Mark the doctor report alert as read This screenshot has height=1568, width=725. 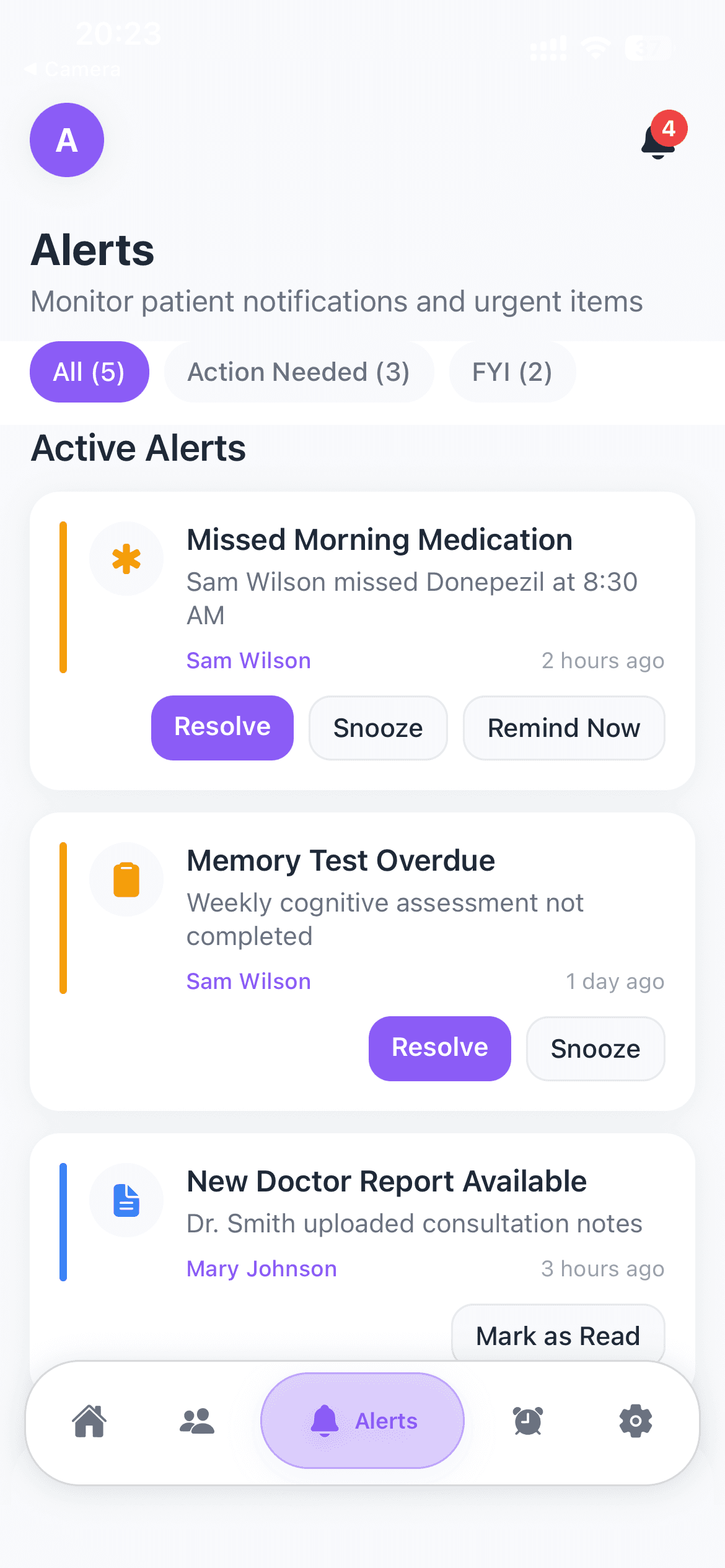tap(557, 1335)
